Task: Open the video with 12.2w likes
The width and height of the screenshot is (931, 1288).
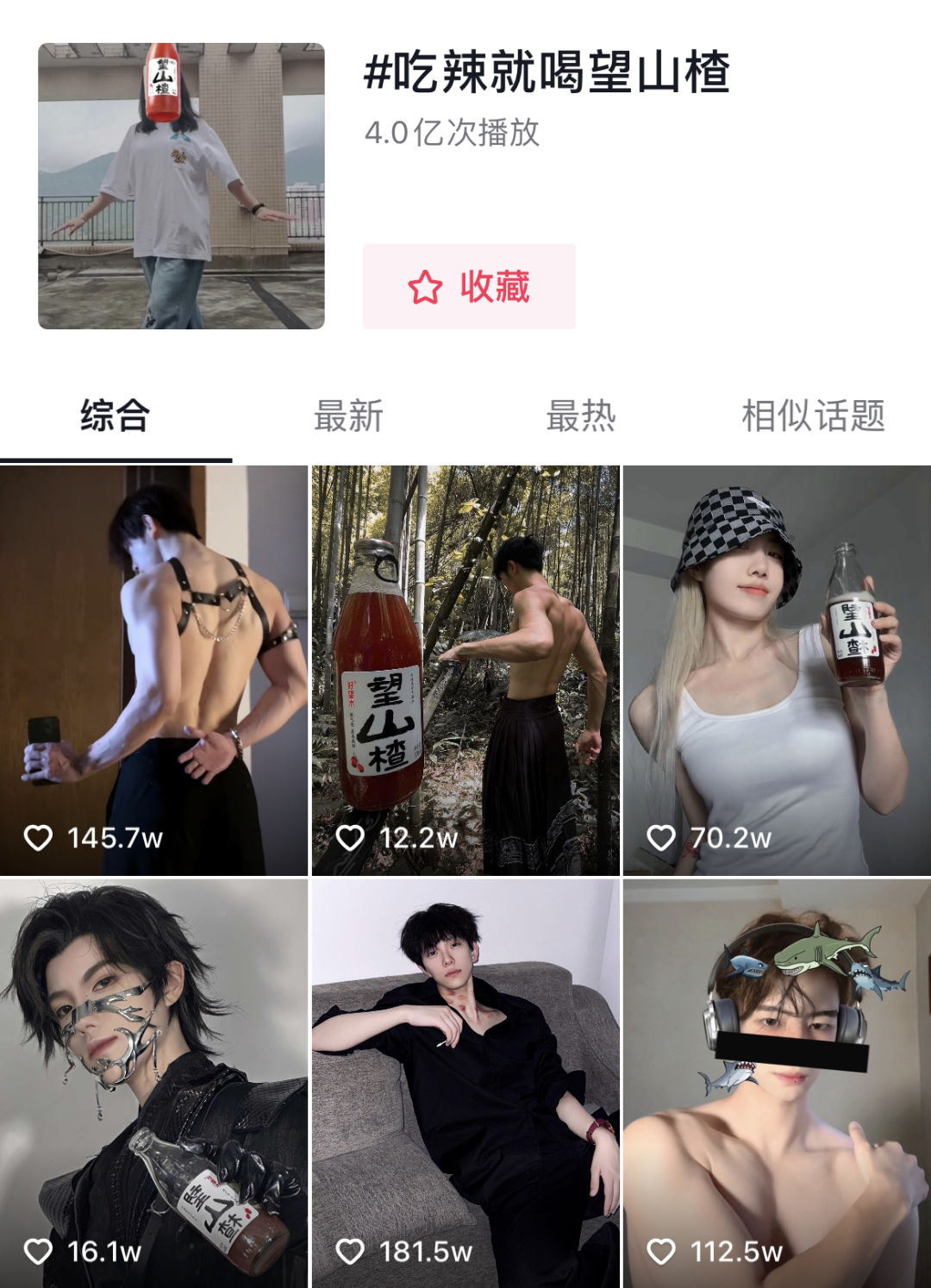Action: (465, 671)
